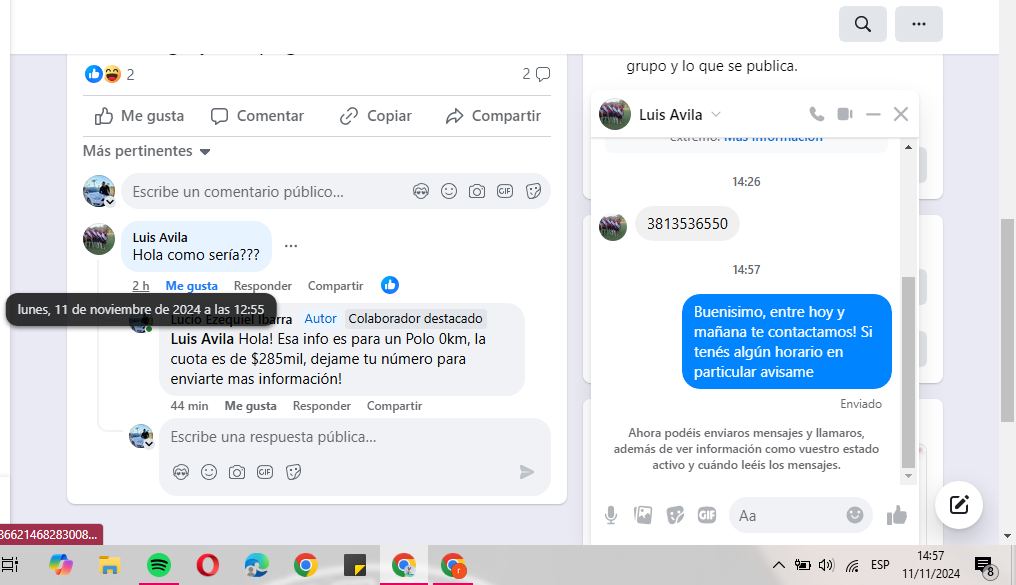Minimize the Luis Avila chat window
1016x585 pixels.
tap(873, 114)
